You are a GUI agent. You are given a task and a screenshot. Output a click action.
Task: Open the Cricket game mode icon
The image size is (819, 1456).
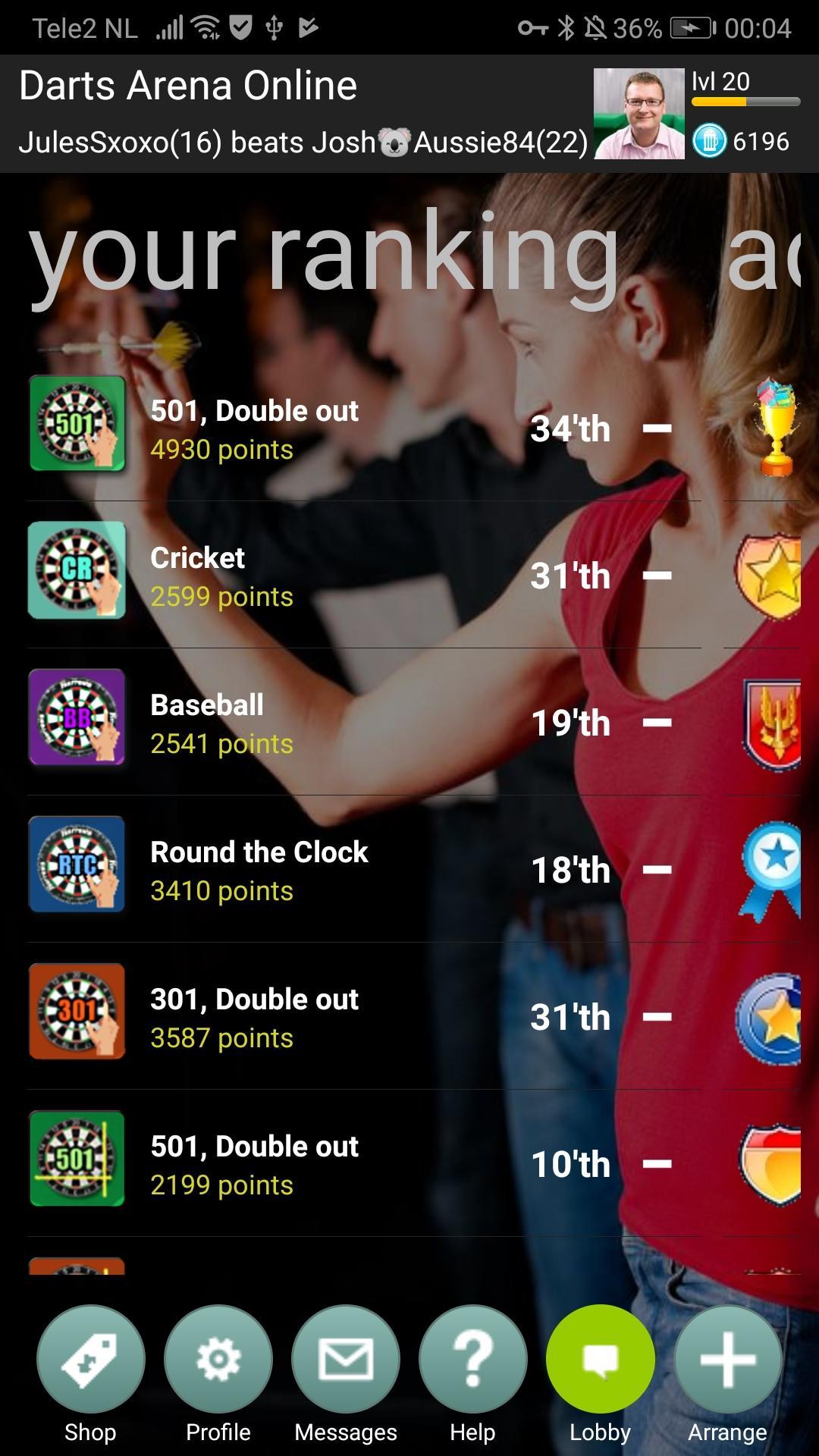coord(78,571)
